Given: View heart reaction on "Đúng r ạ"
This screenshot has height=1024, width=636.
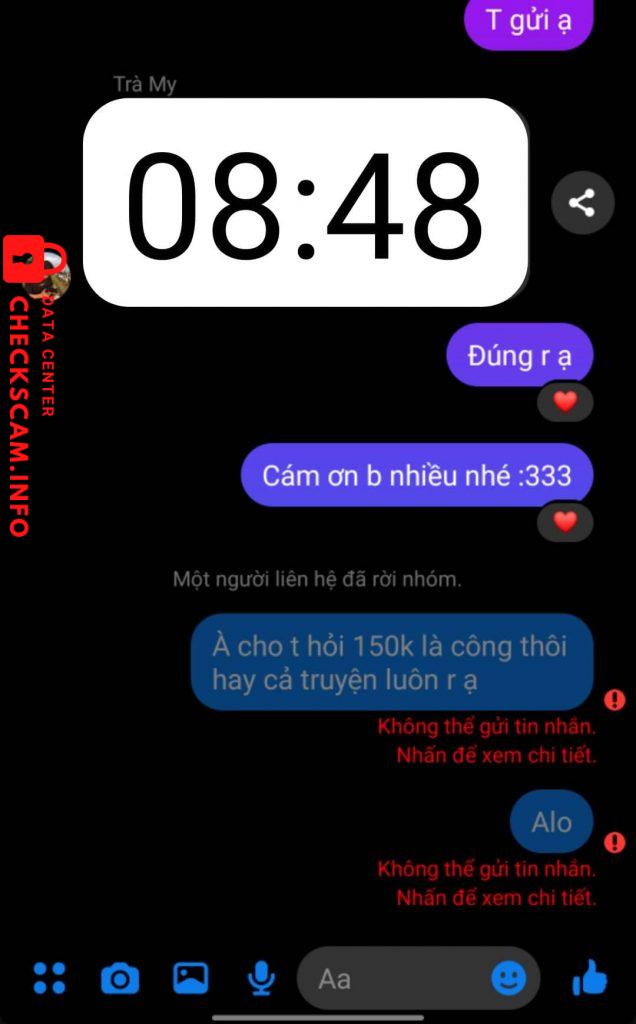Looking at the screenshot, I should [566, 403].
